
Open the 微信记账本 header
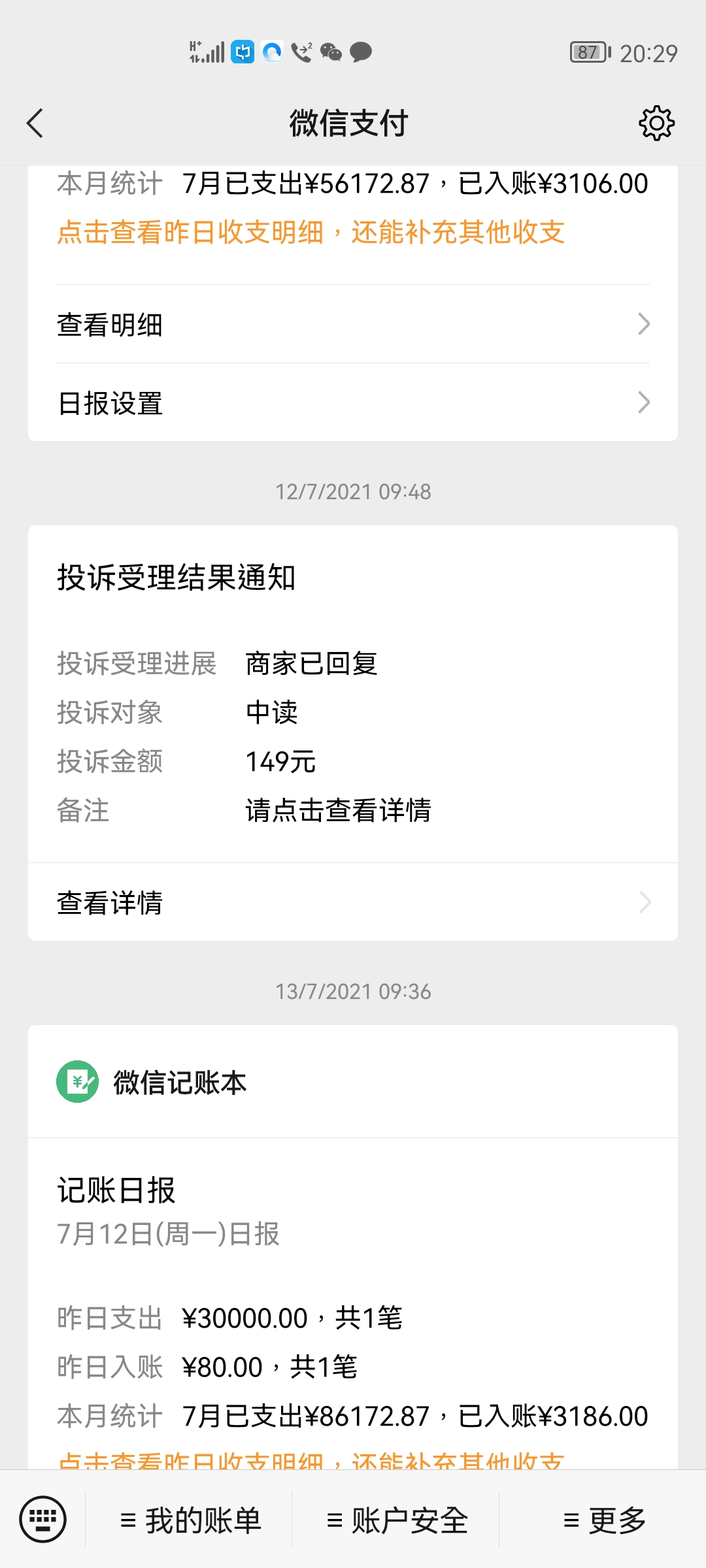353,1082
